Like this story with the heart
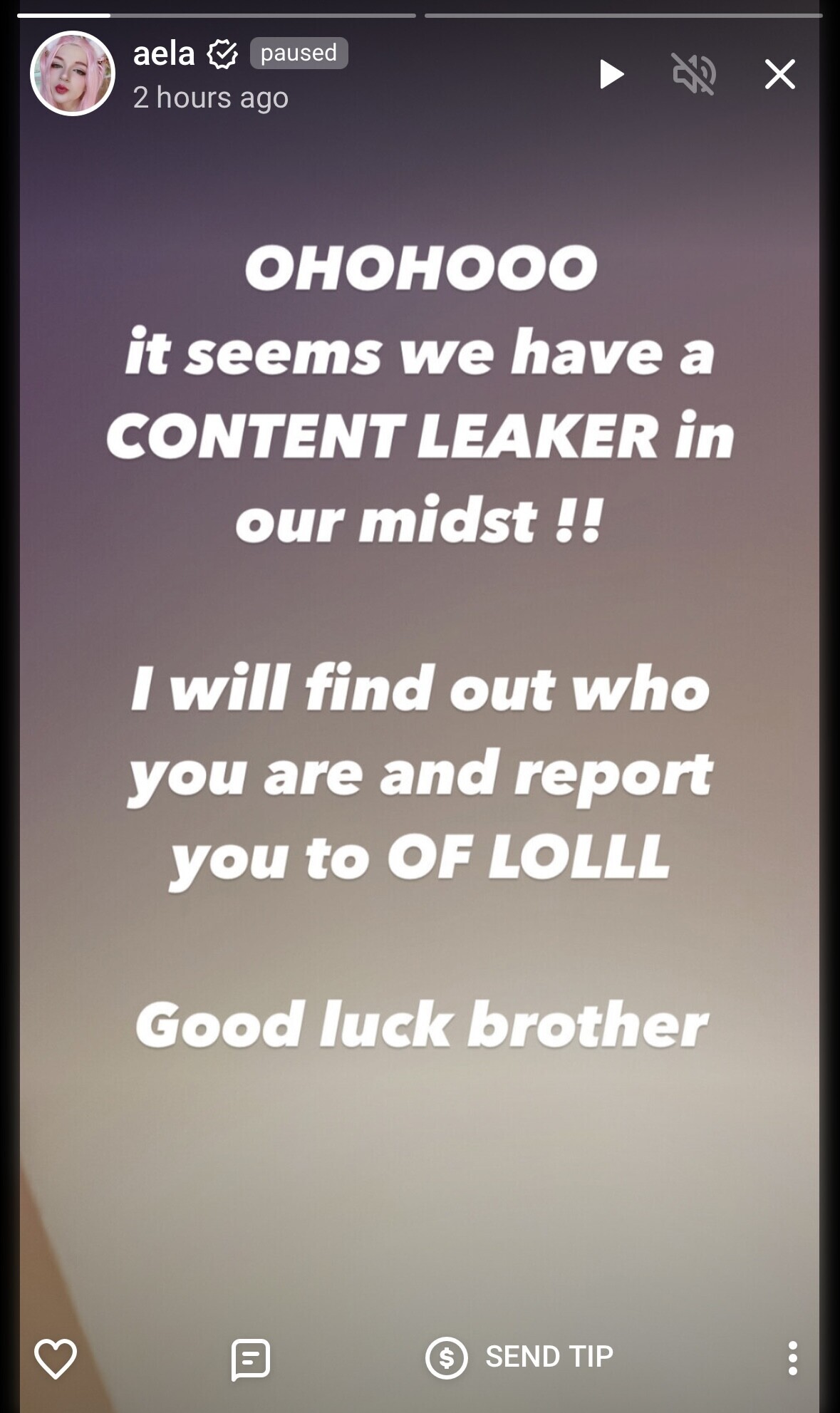This screenshot has height=1413, width=840. [56, 1358]
